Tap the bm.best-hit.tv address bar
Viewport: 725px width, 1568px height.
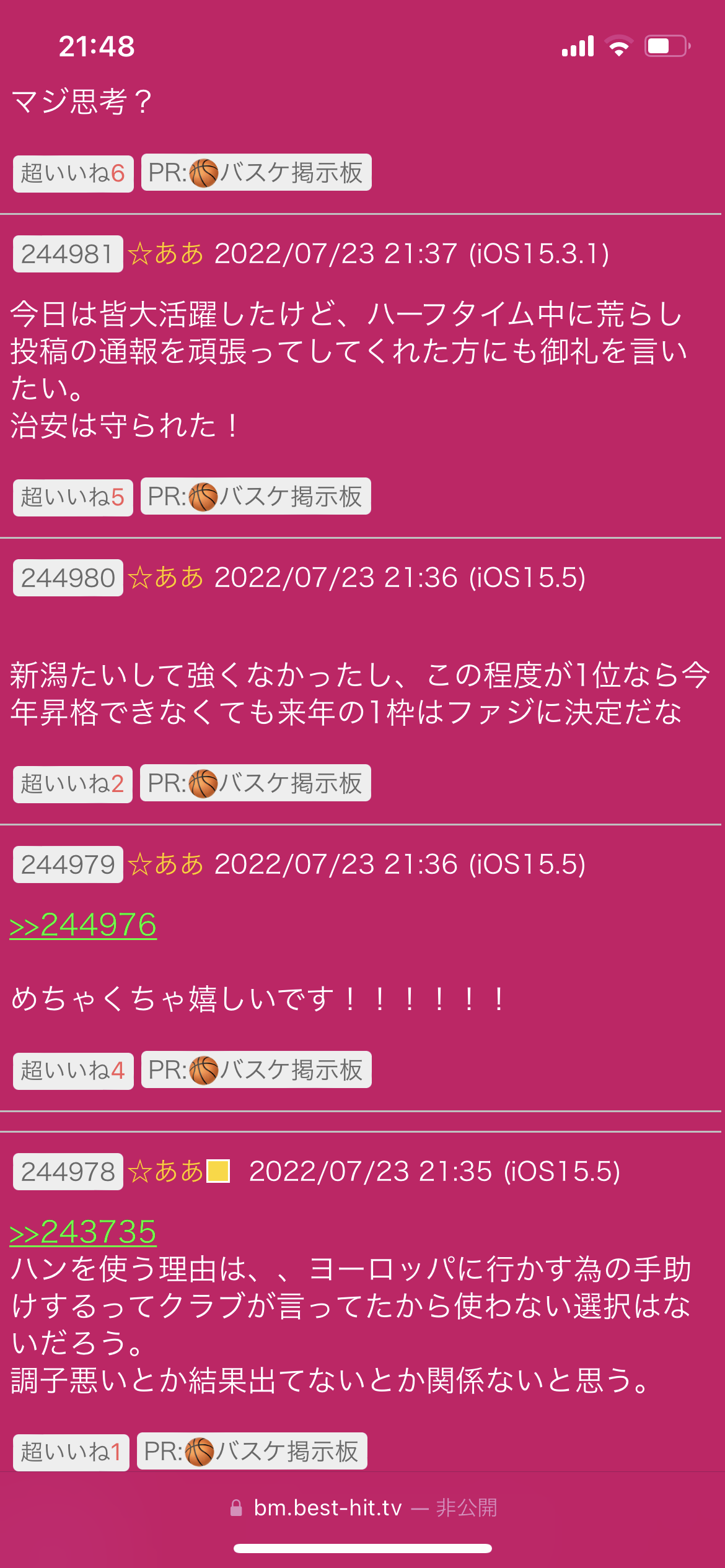click(362, 1508)
